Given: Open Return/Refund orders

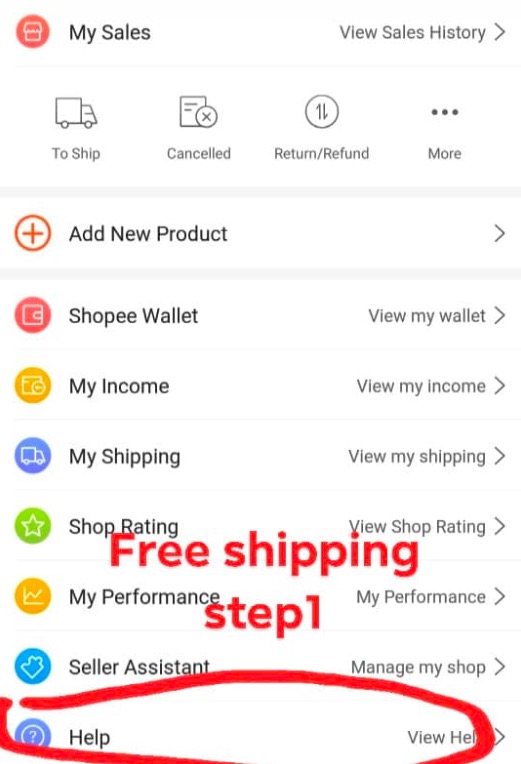Looking at the screenshot, I should (x=321, y=129).
